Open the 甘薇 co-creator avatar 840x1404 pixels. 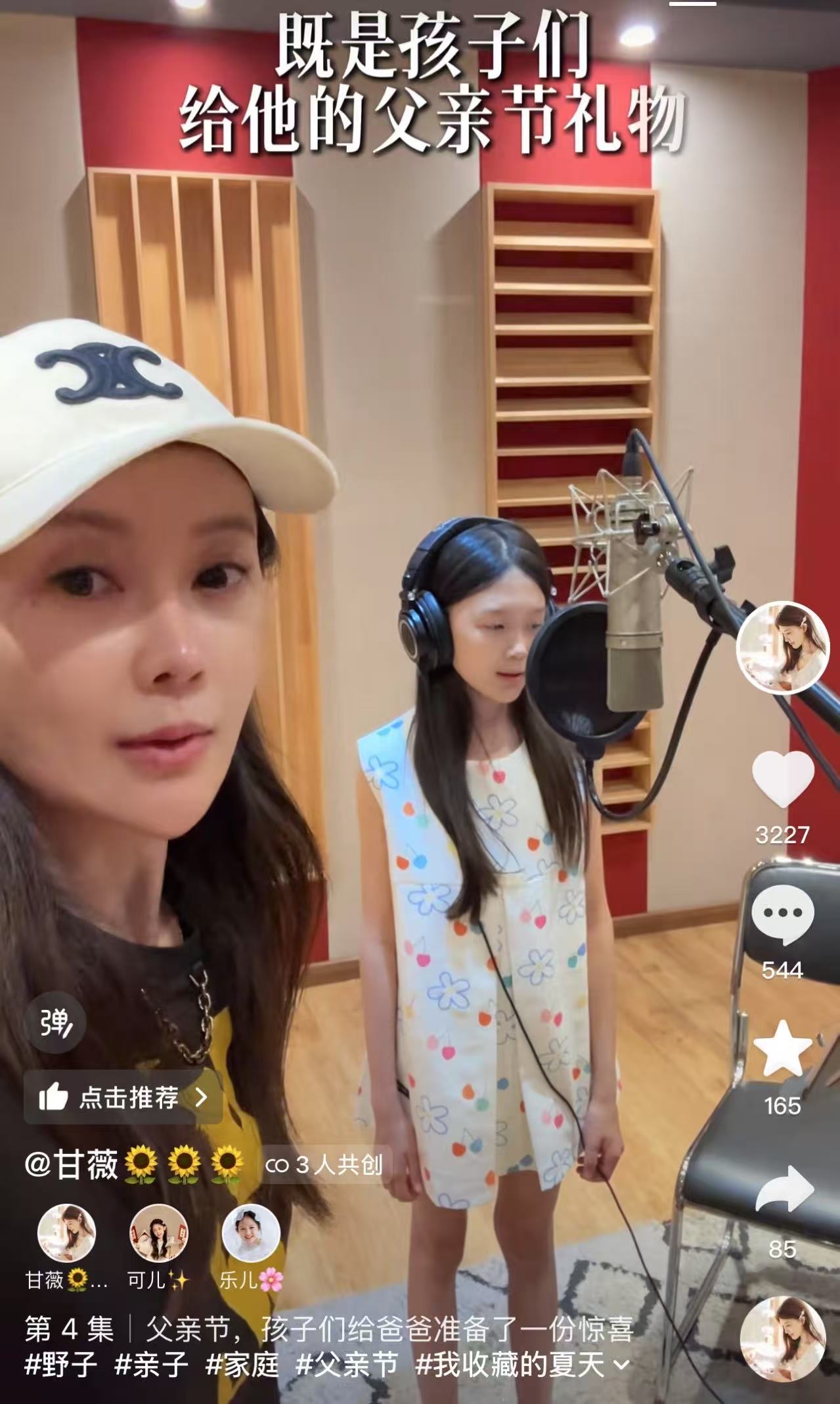coord(66,1233)
